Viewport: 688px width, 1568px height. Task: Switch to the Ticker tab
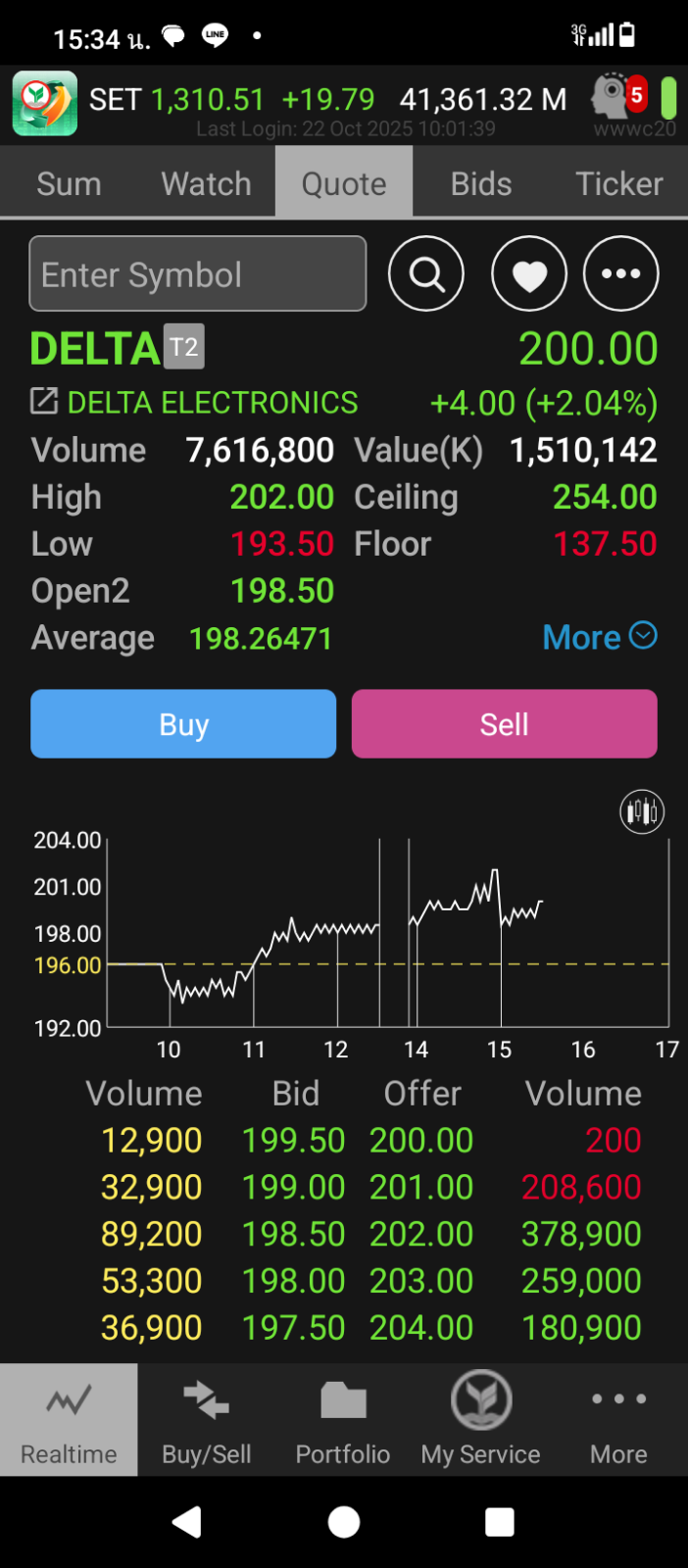pos(618,183)
